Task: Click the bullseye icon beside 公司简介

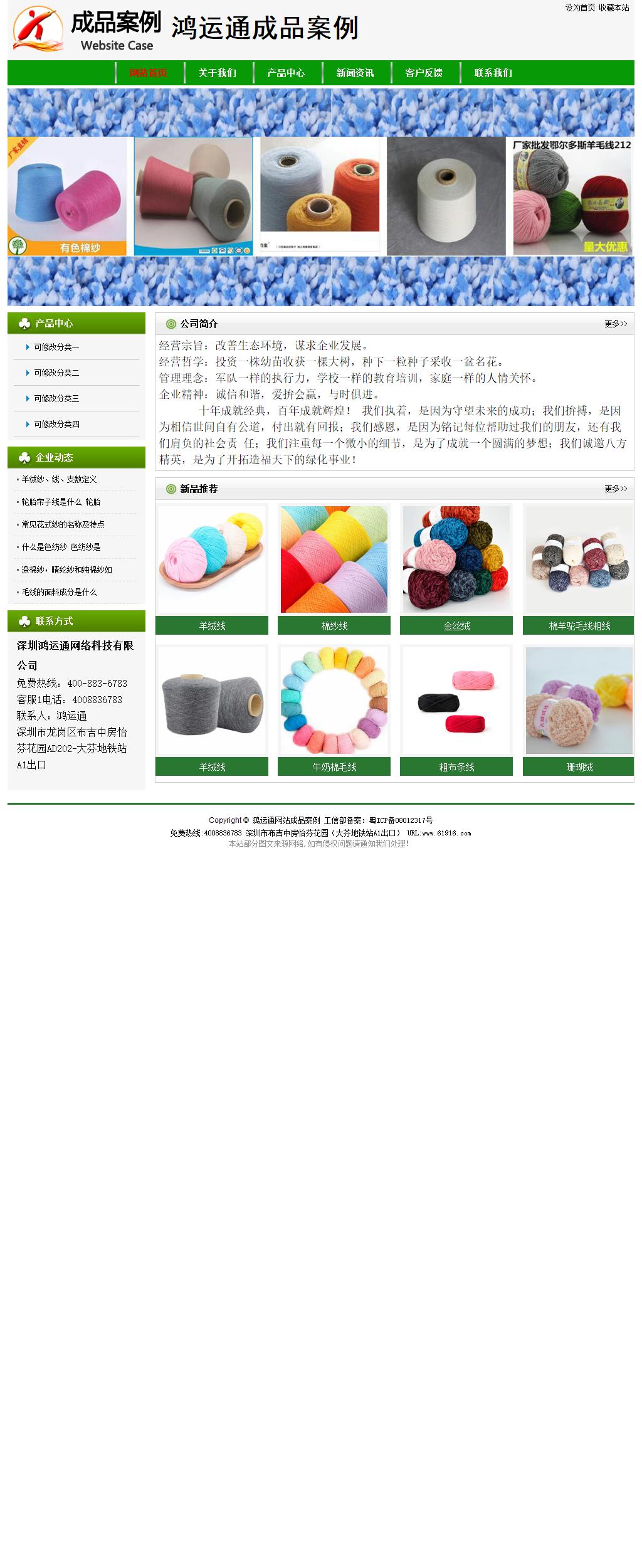Action: [x=171, y=324]
